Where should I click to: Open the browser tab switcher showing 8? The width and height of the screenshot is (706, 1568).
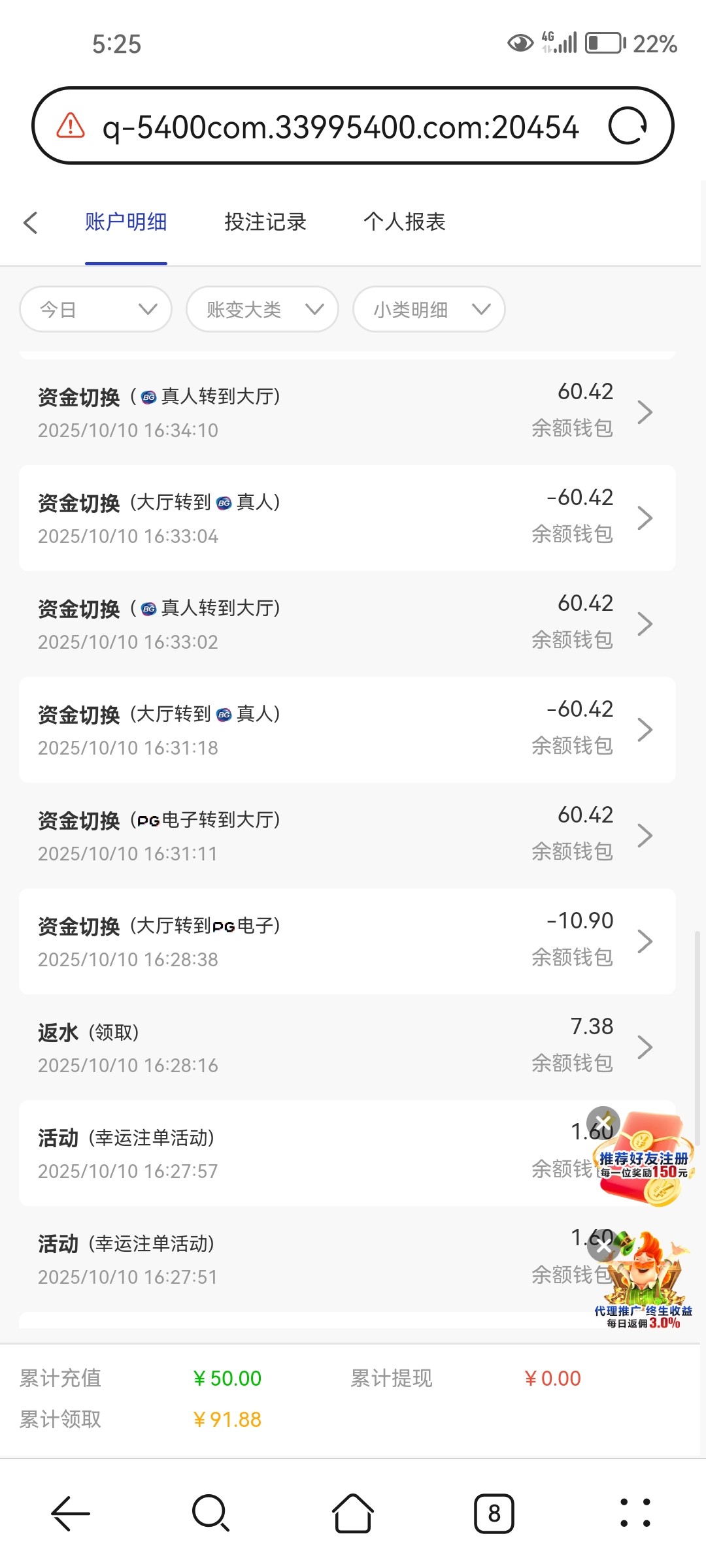coord(494,1513)
